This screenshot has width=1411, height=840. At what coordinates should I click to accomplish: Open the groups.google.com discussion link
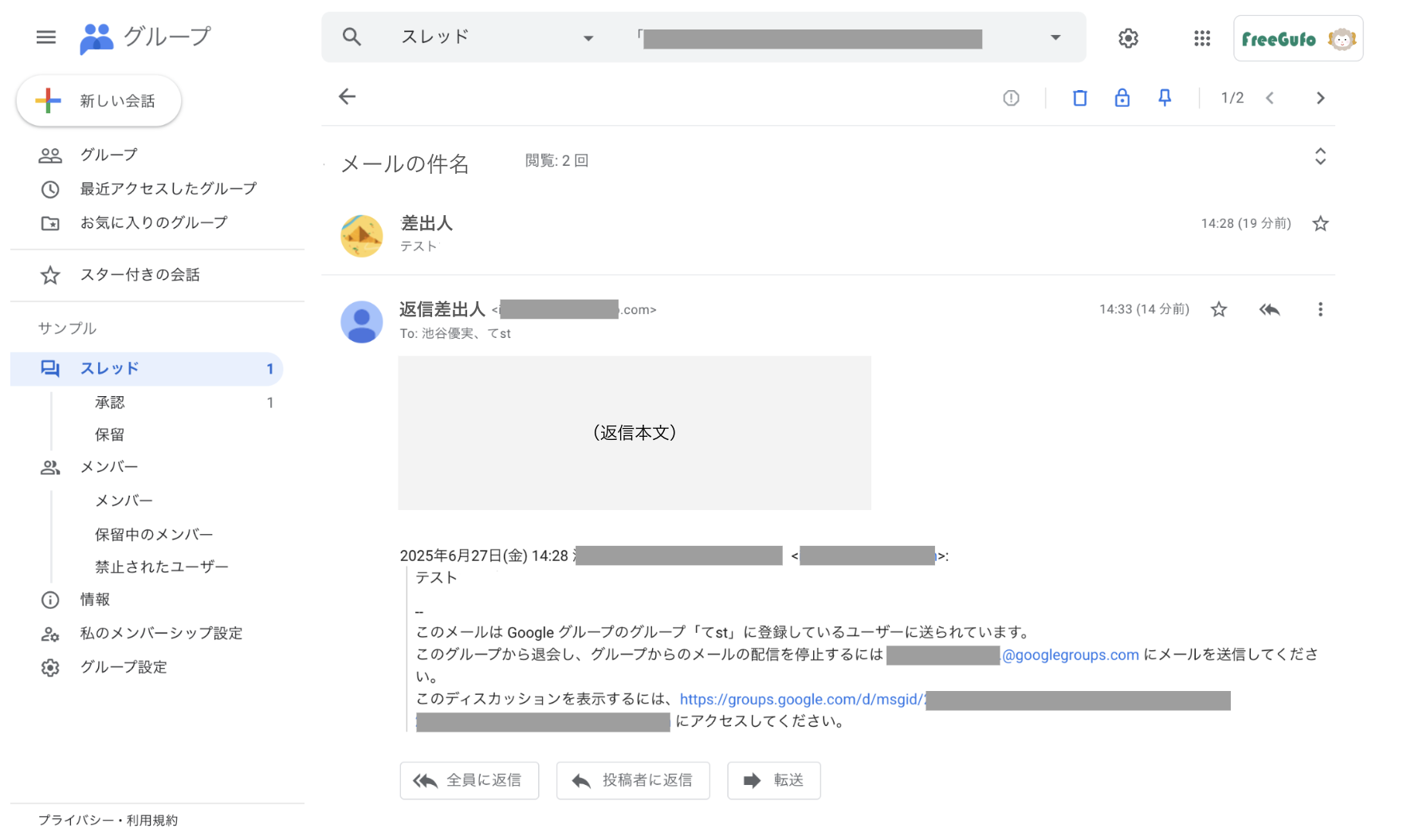coord(801,700)
